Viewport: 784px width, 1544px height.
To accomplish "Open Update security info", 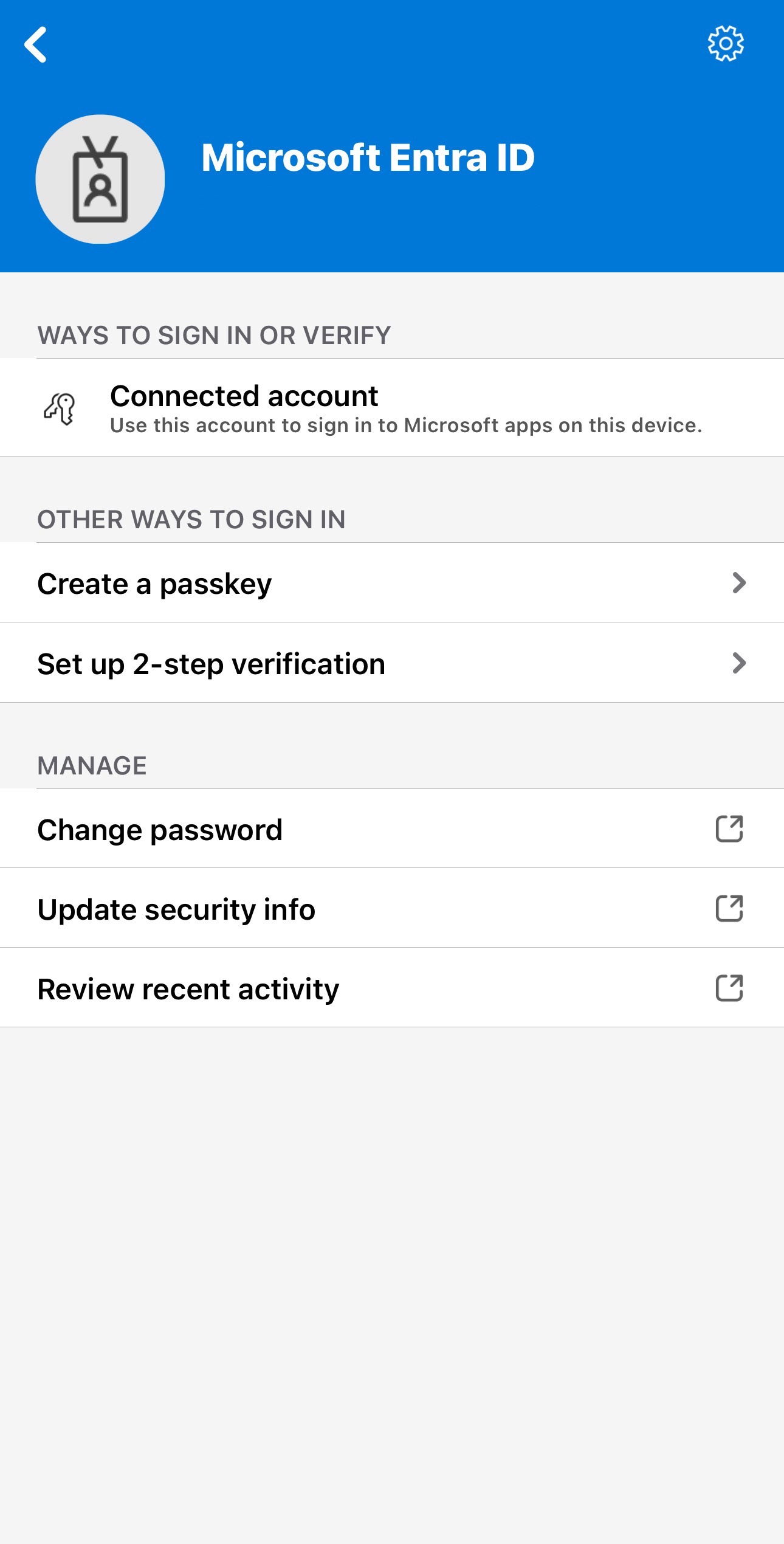I will click(x=392, y=908).
